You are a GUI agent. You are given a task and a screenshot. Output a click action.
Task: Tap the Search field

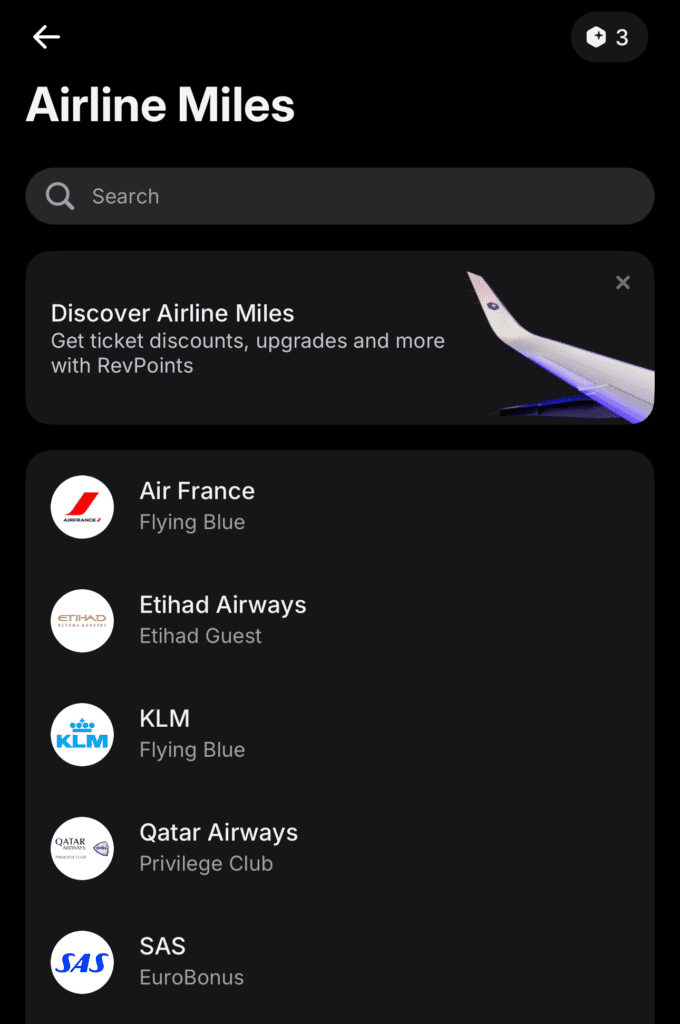(x=340, y=196)
